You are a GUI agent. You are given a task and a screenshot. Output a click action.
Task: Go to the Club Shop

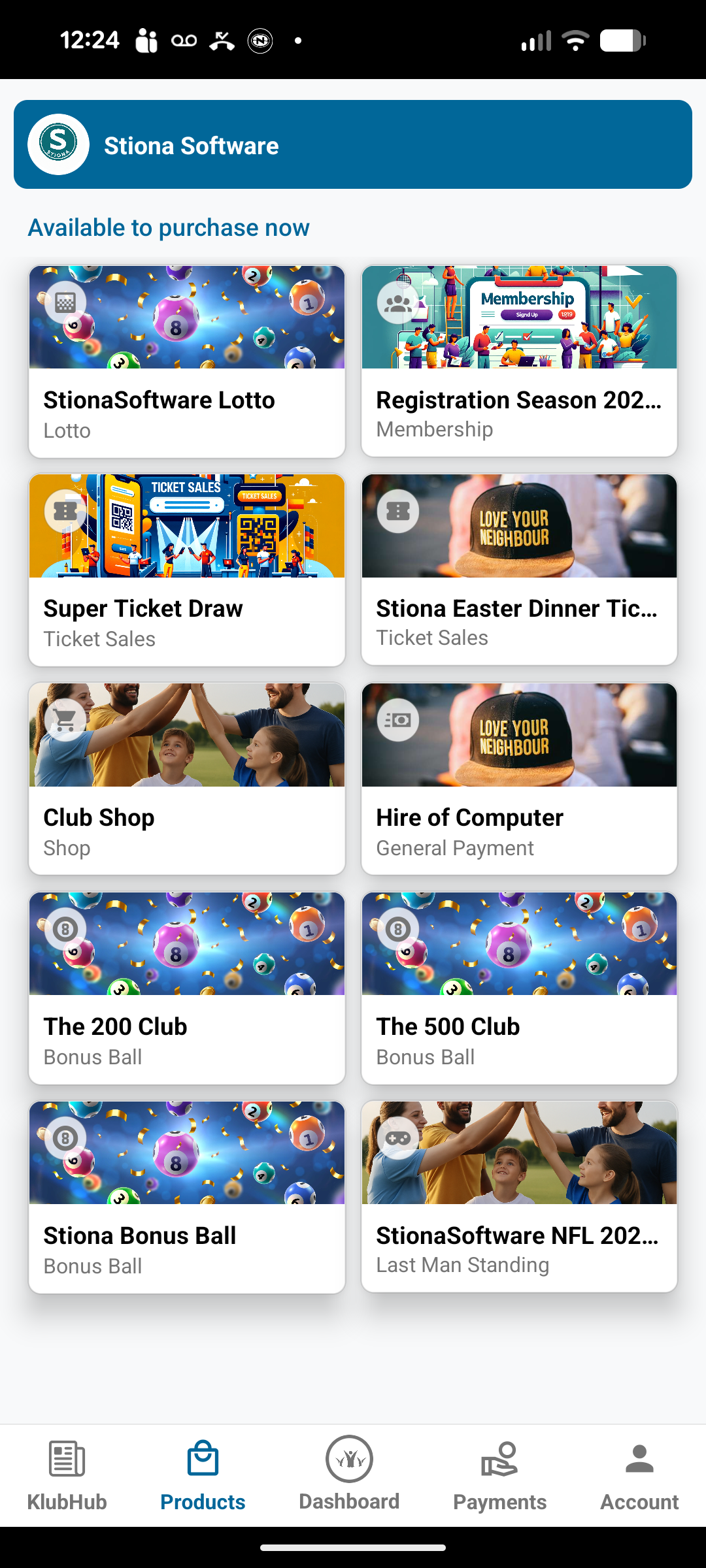pos(186,779)
